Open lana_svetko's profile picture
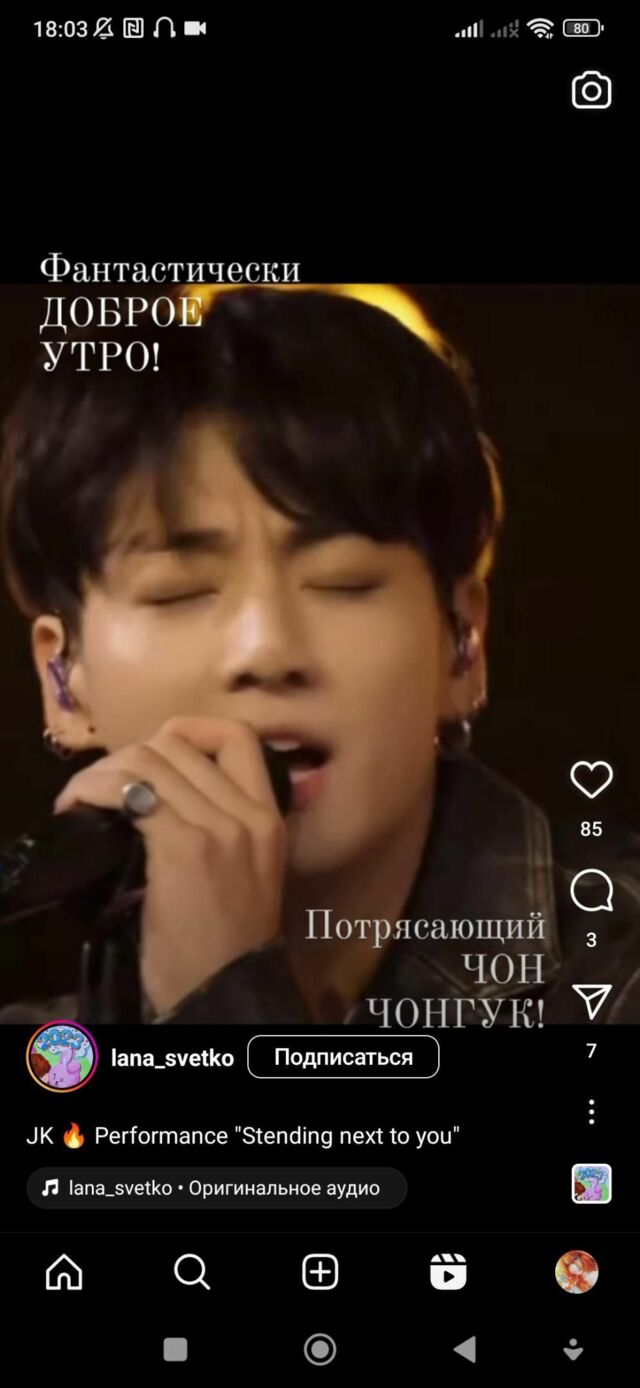The width and height of the screenshot is (640, 1388). (62, 1057)
